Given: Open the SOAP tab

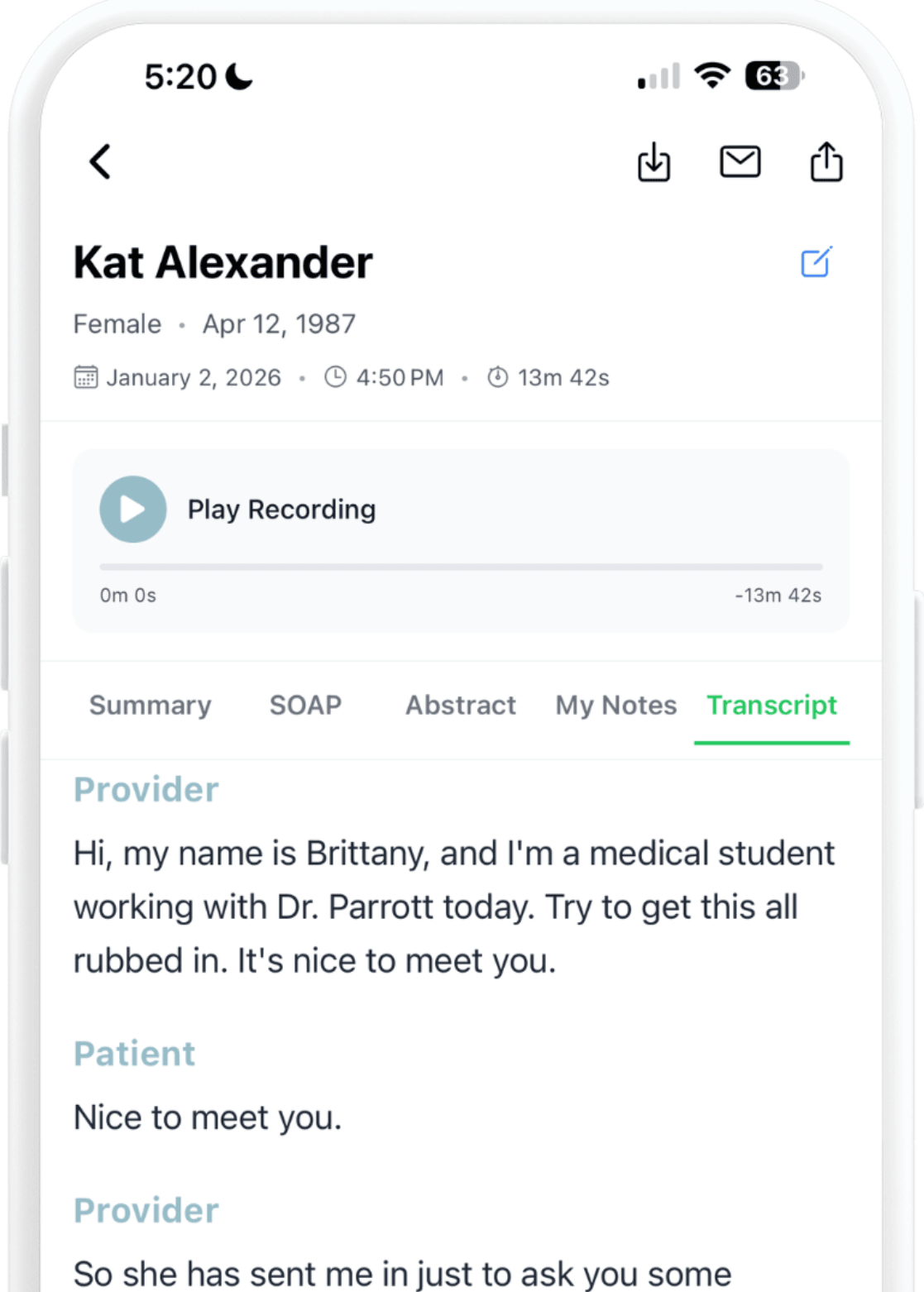Looking at the screenshot, I should click(x=305, y=706).
